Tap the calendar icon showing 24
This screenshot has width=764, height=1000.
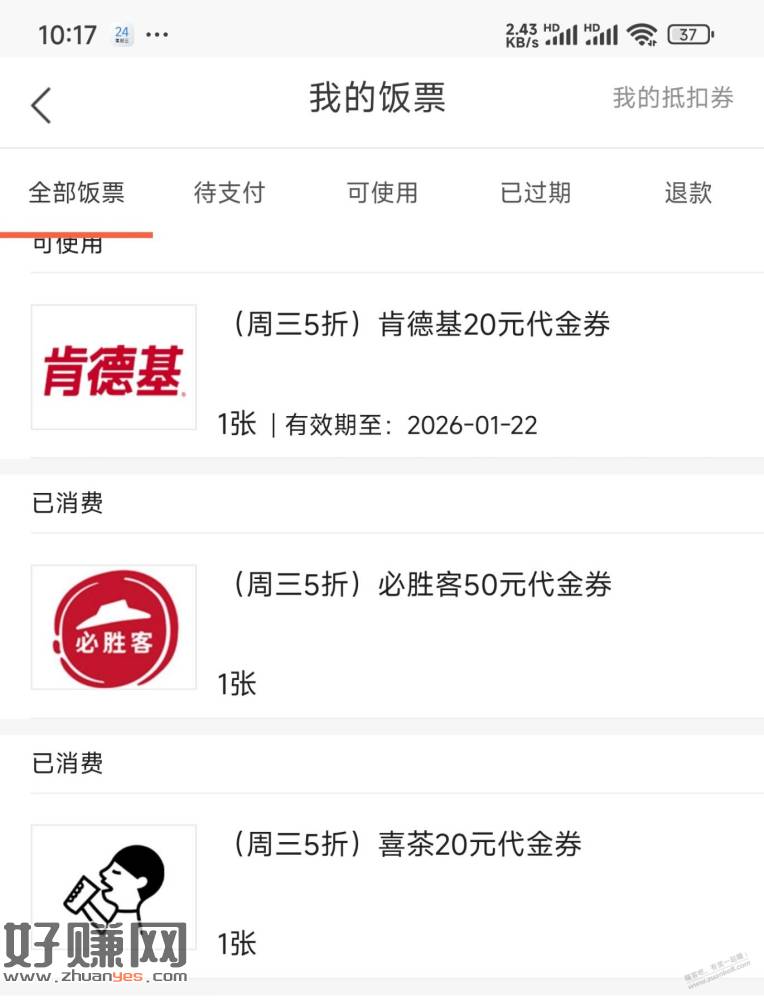click(x=121, y=31)
